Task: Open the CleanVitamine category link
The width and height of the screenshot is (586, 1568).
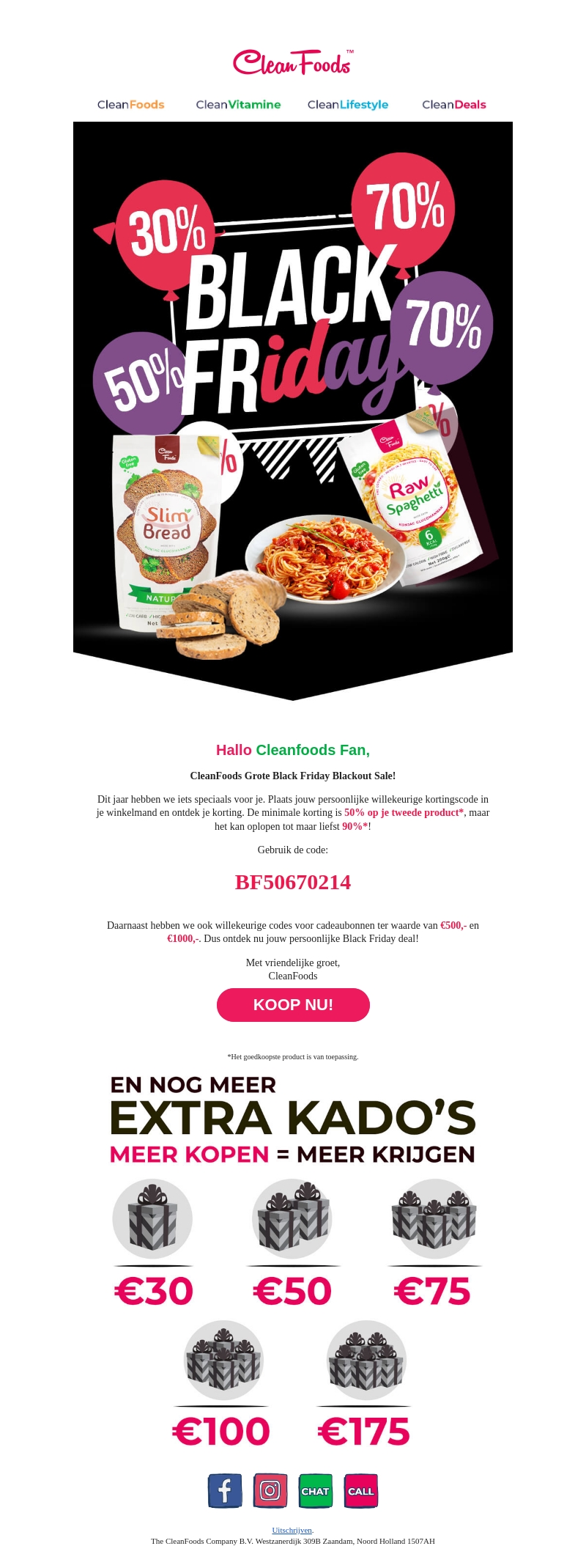Action: coord(238,105)
